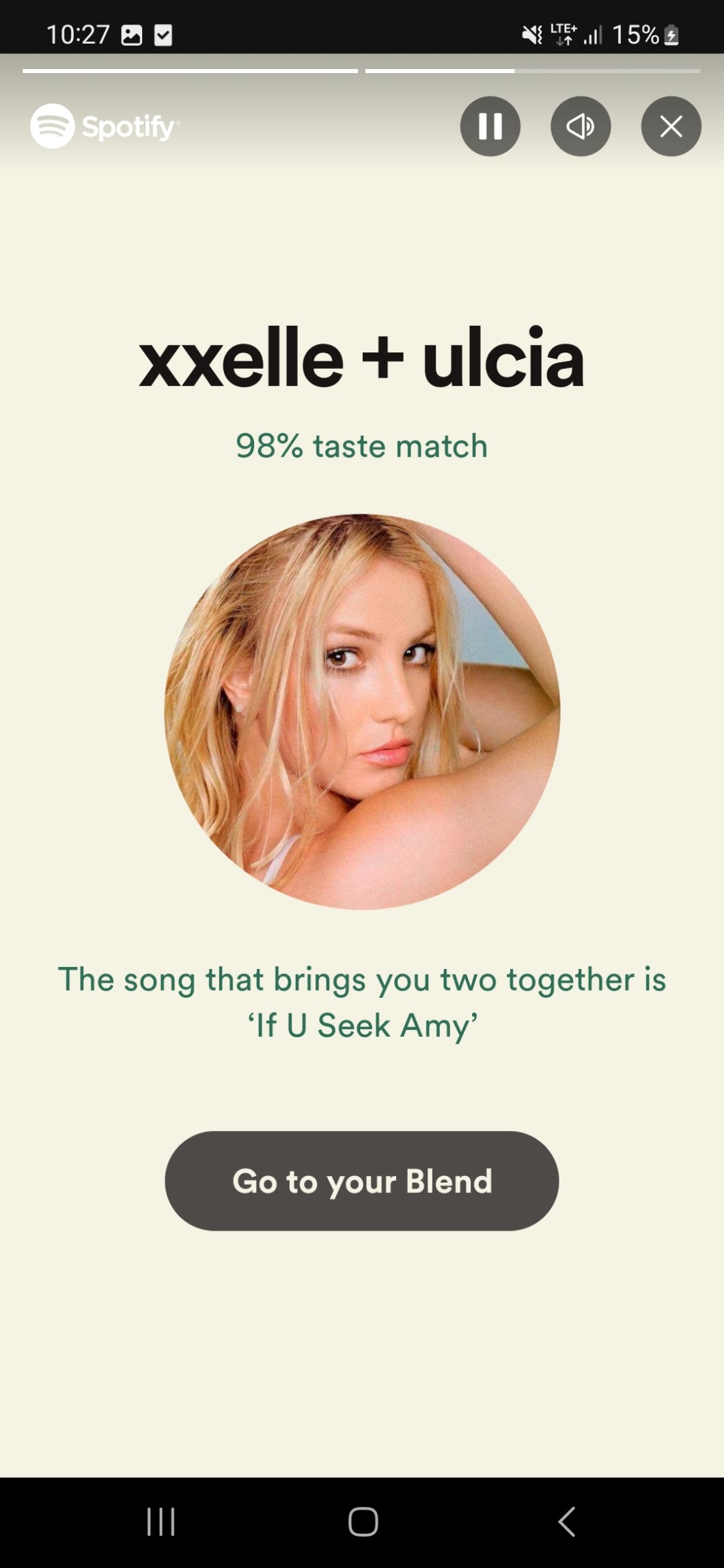Go to your Blend playlist
Viewport: 724px width, 1568px height.
click(x=361, y=1181)
